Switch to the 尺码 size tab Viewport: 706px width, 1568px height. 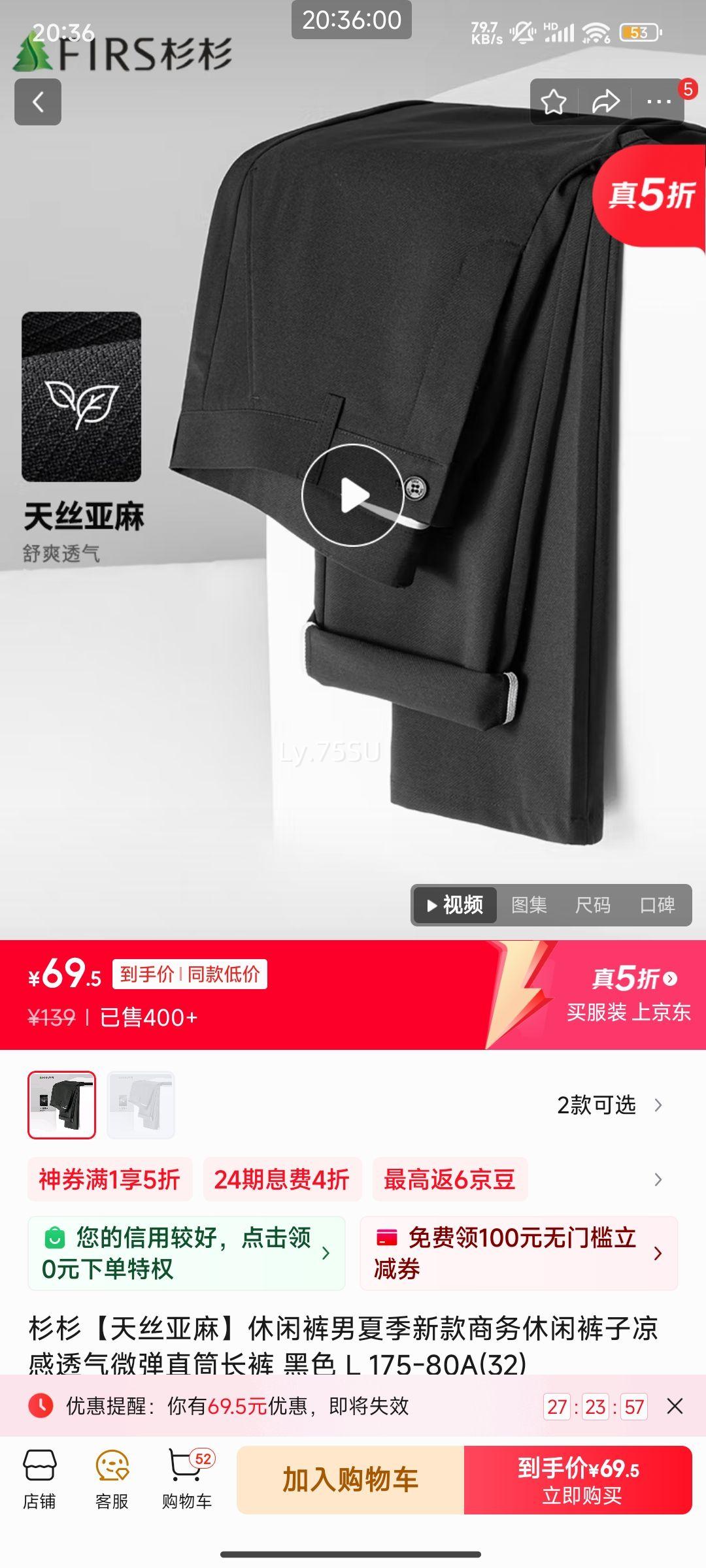pos(592,905)
